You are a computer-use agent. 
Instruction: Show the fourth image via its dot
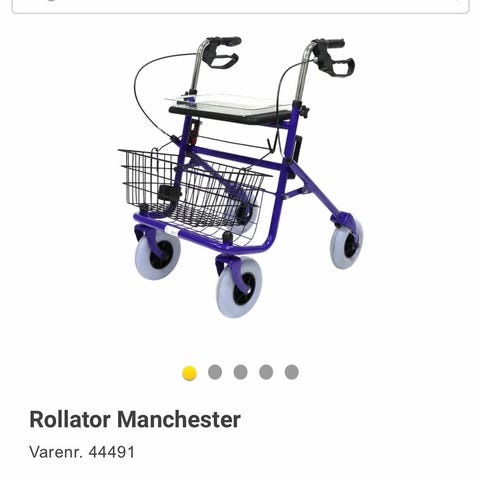coord(266,372)
